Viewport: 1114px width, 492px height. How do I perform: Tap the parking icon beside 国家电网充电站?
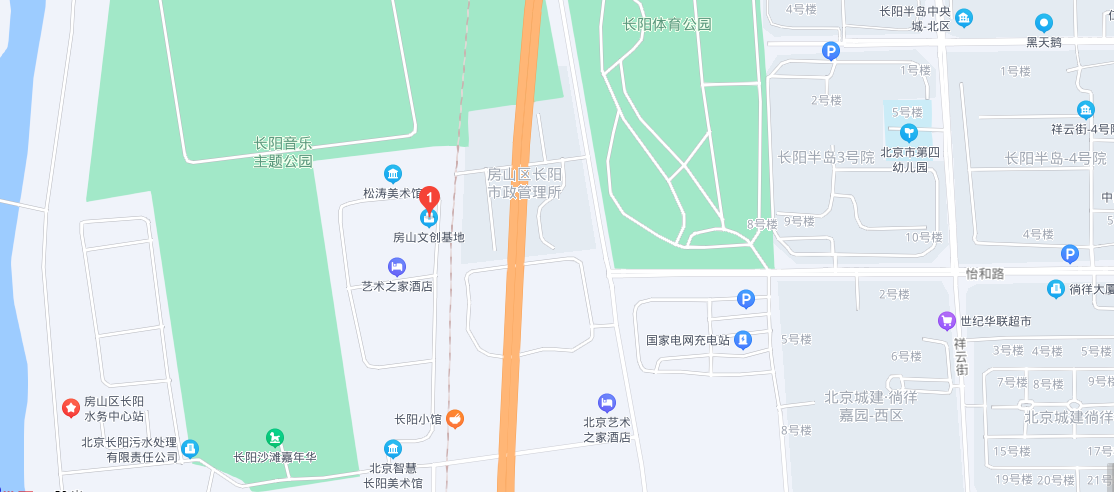pyautogui.click(x=744, y=299)
